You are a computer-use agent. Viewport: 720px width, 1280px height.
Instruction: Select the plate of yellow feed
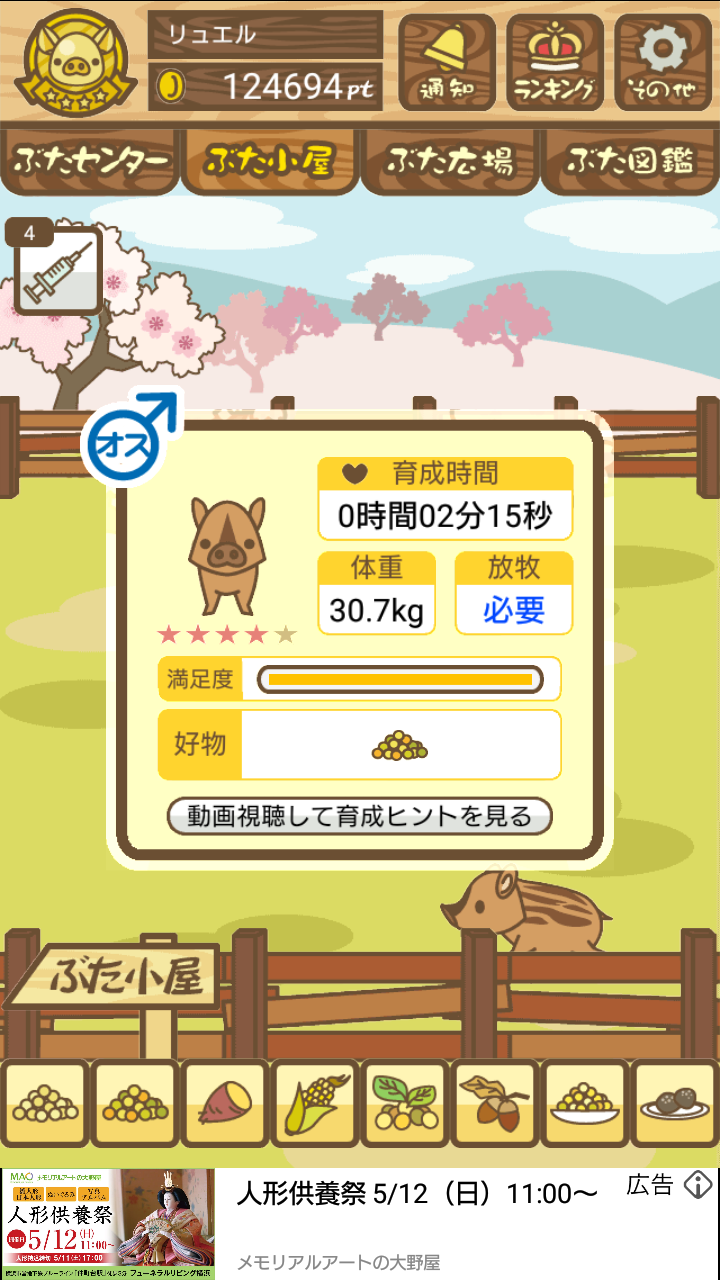(585, 1104)
